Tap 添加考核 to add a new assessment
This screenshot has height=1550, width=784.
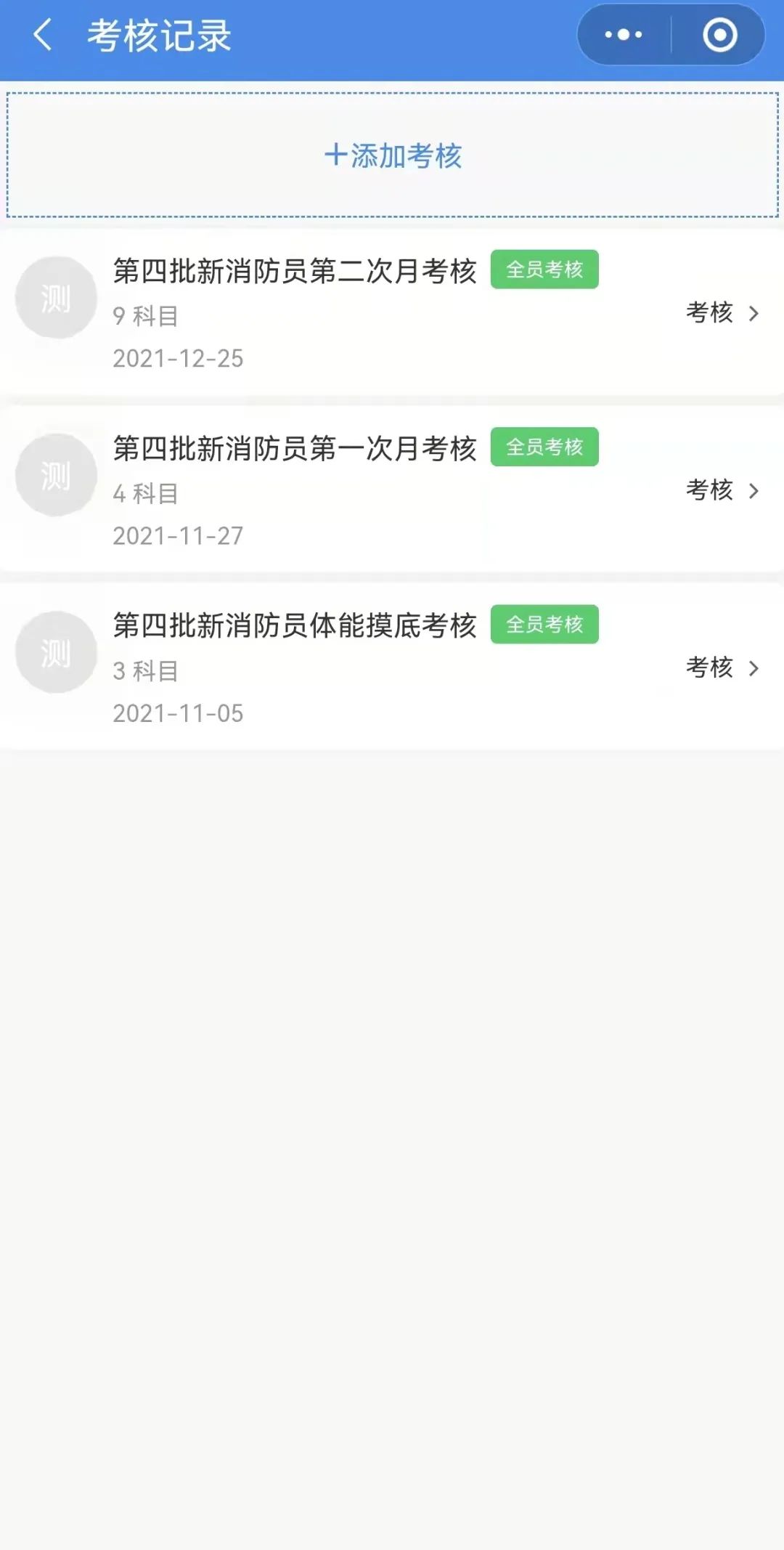pyautogui.click(x=393, y=155)
